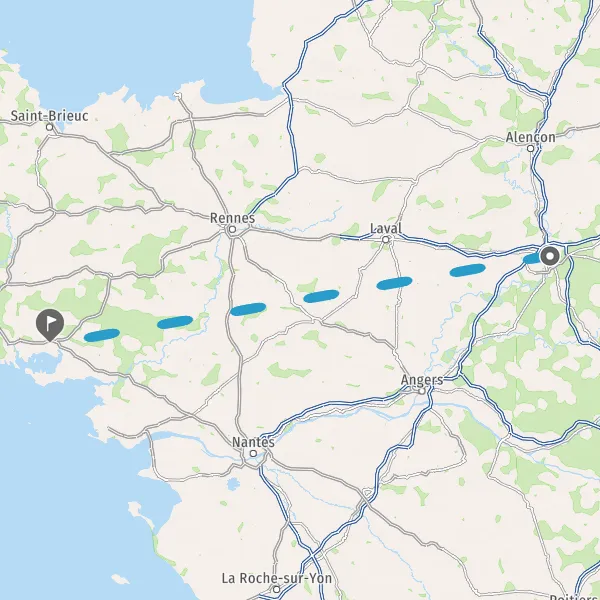Screen dimensions: 600x600
Task: Select the route start circle marker
Action: pyautogui.click(x=550, y=256)
